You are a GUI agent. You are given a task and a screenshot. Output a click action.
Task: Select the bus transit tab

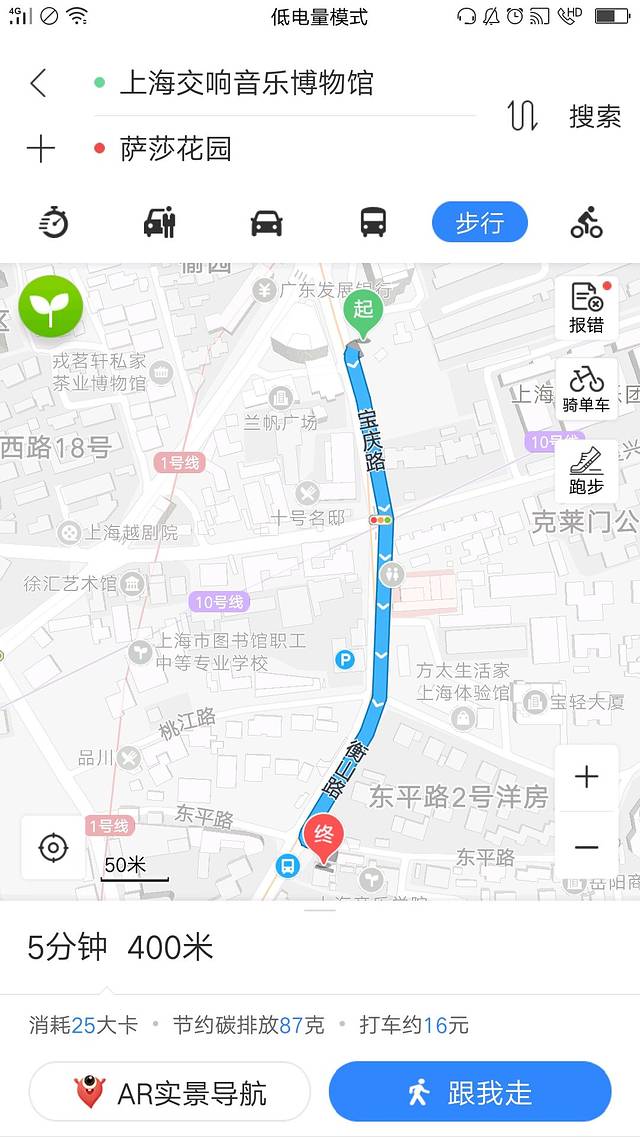coord(373,222)
